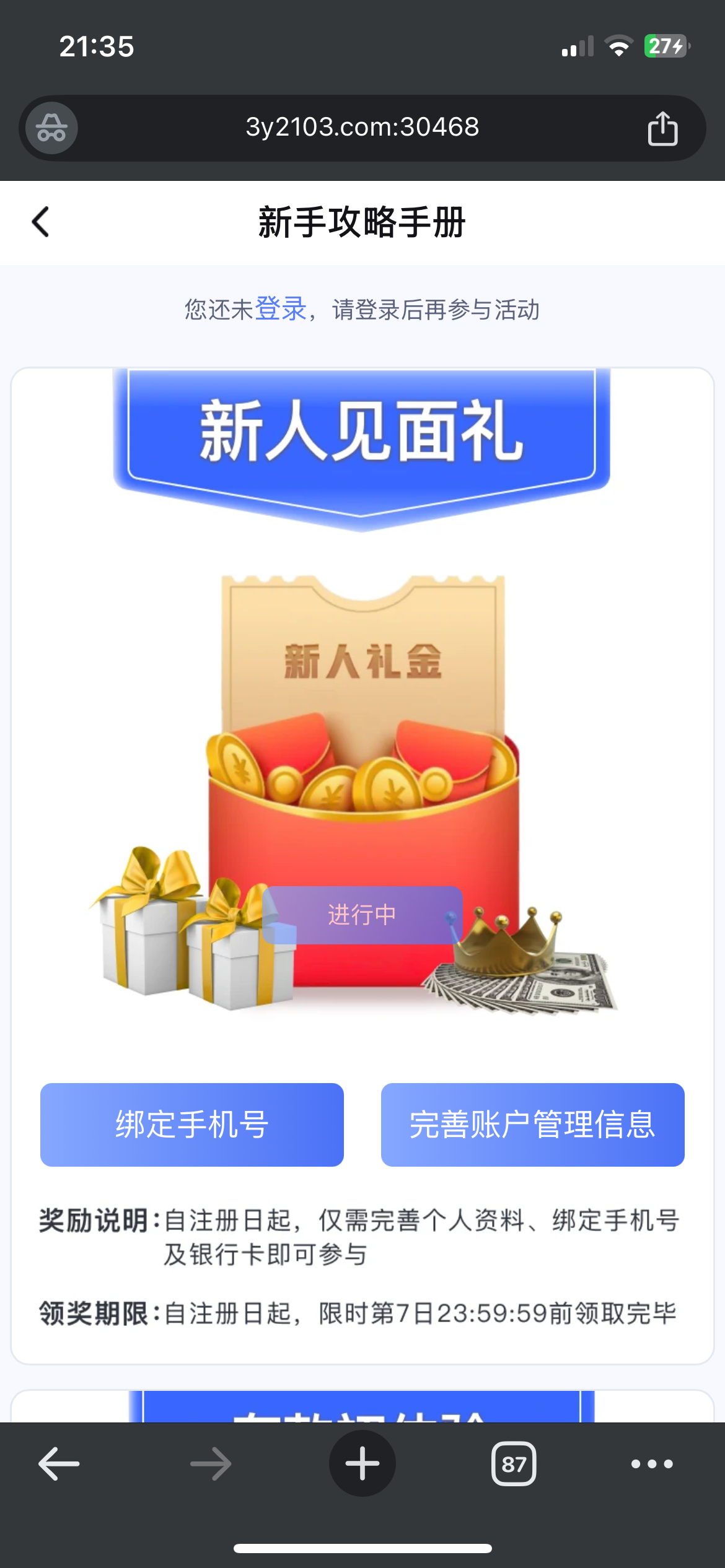Screen dimensions: 725x1568
Task: Navigate back with browser back arrow
Action: pyautogui.click(x=59, y=1464)
